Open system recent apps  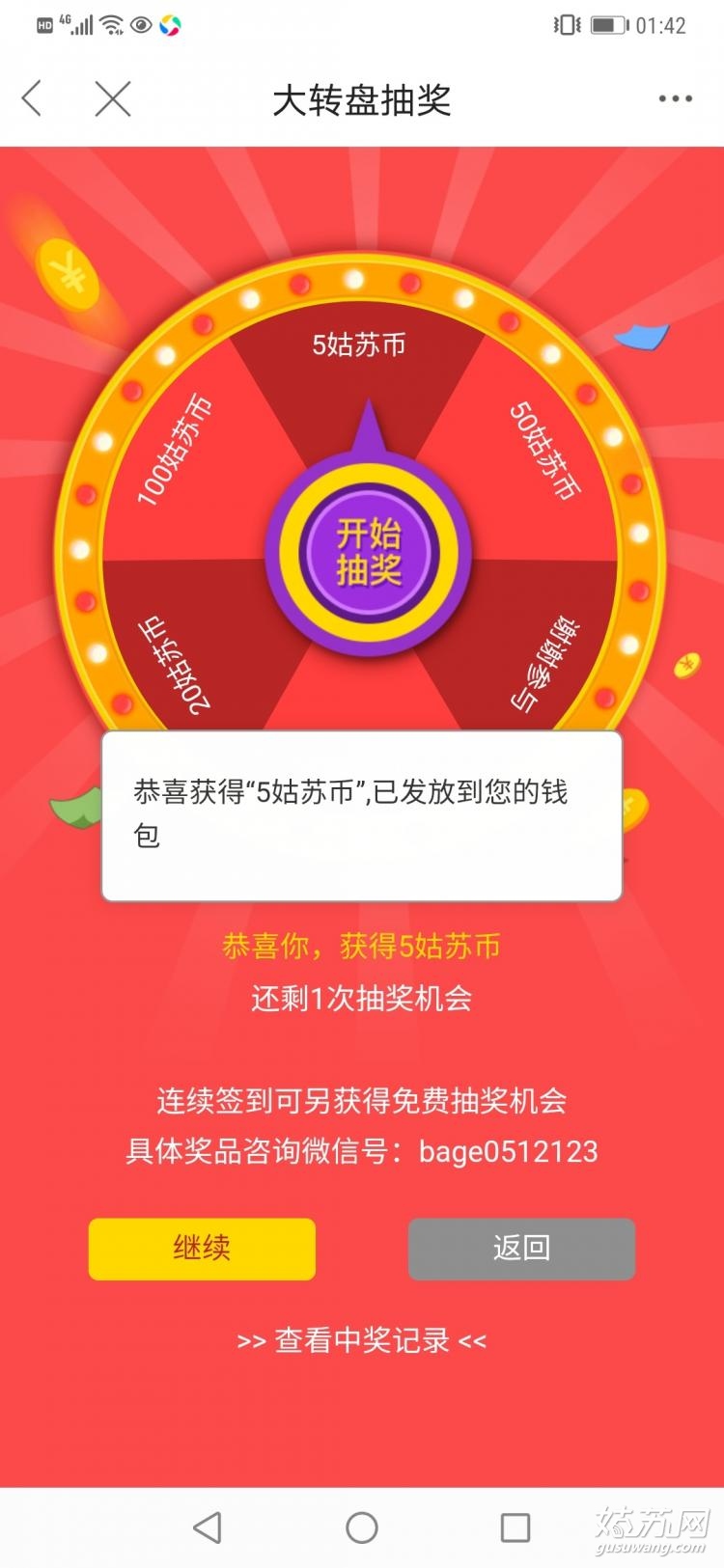515,1527
